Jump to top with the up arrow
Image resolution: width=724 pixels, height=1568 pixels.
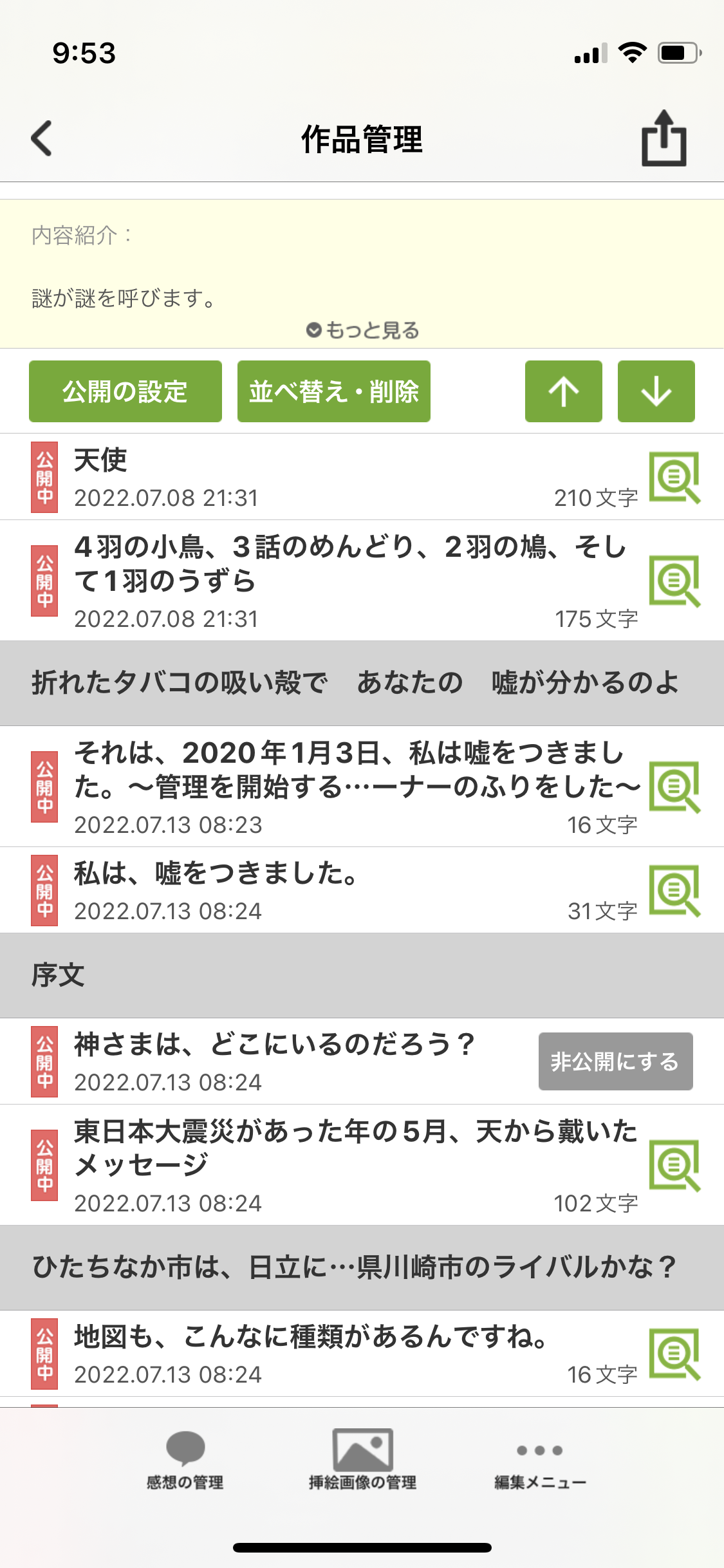(563, 391)
